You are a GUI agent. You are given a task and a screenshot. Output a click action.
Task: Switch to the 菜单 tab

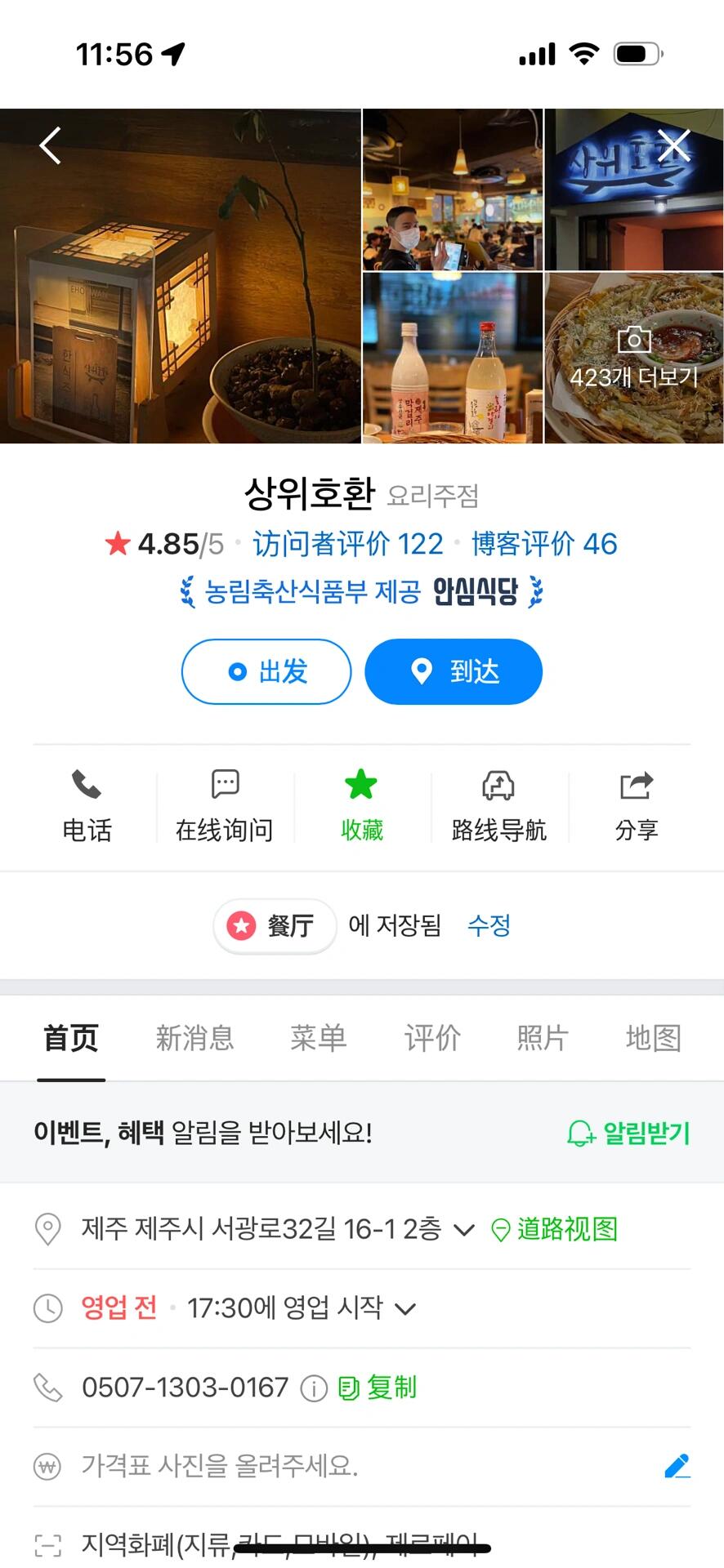coord(319,1038)
